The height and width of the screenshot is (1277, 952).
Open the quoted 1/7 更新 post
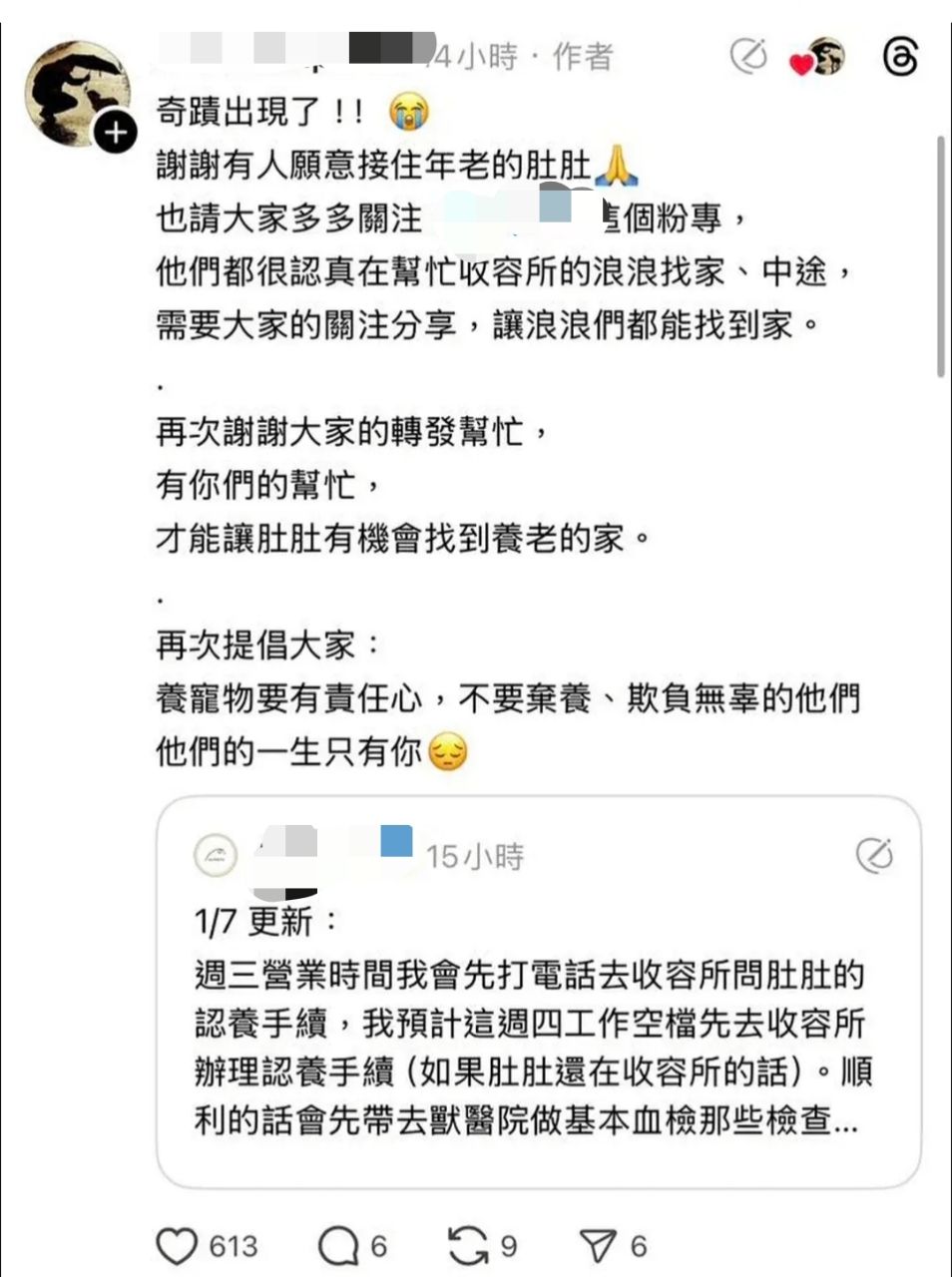pos(538,1018)
